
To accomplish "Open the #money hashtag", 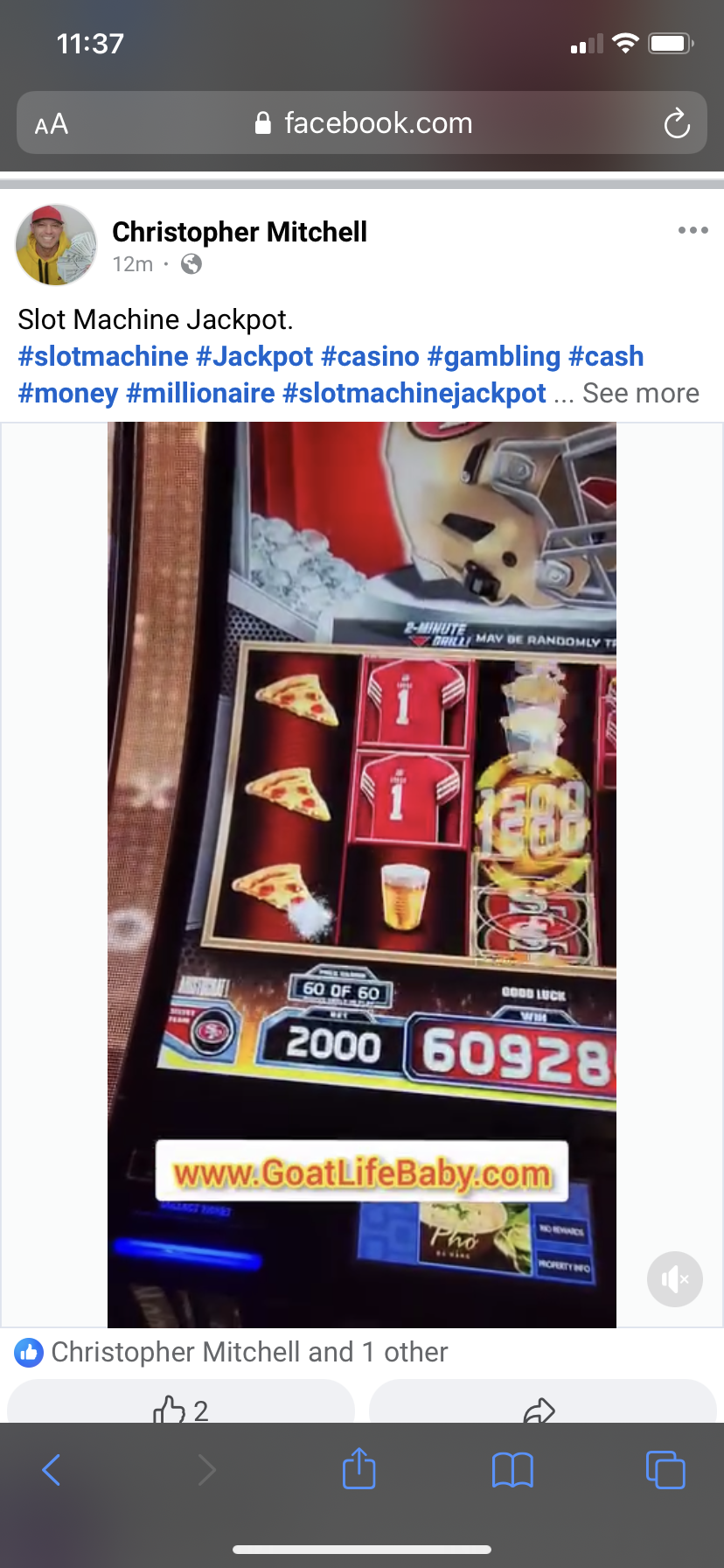I will click(68, 393).
